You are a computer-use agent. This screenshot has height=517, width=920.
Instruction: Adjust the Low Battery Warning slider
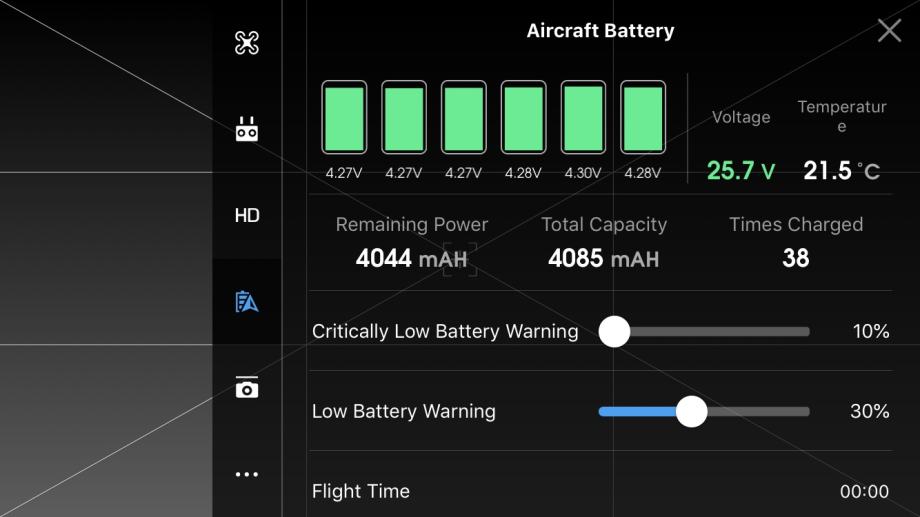[691, 411]
